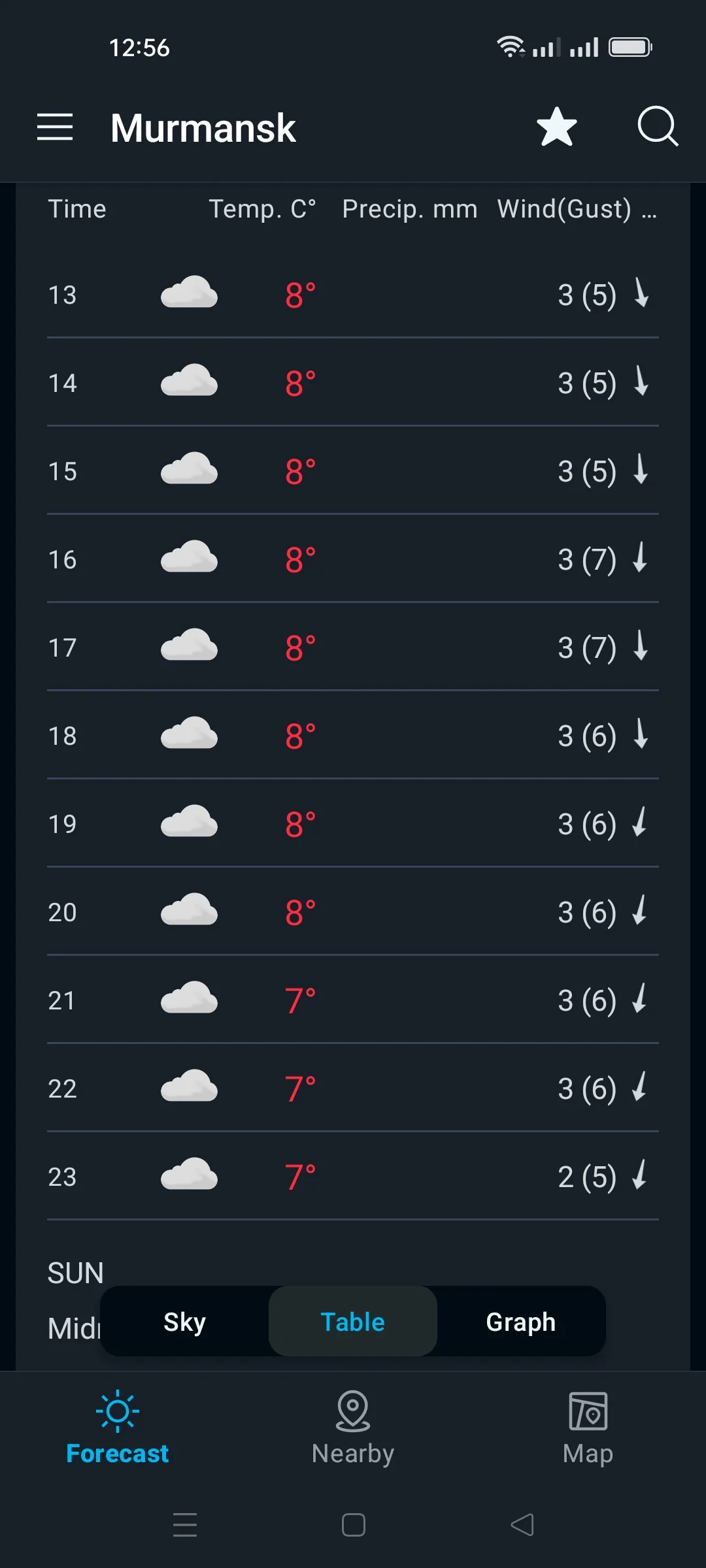This screenshot has width=706, height=1568.
Task: Tap the system back button
Action: pos(522,1526)
